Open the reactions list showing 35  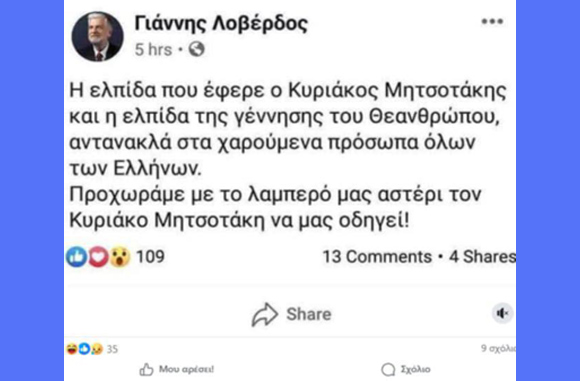tap(92, 349)
